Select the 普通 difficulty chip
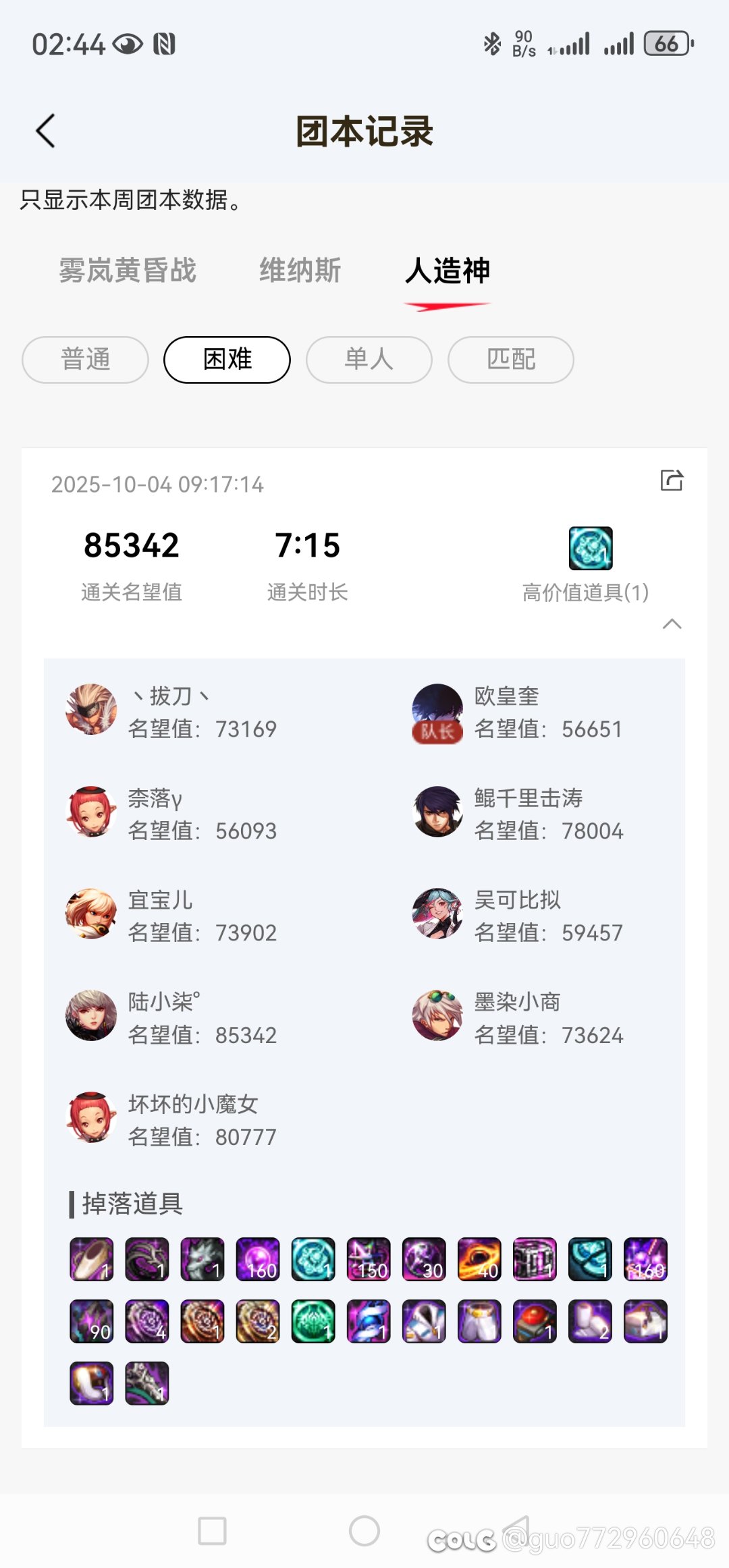Image resolution: width=729 pixels, height=1568 pixels. (85, 360)
